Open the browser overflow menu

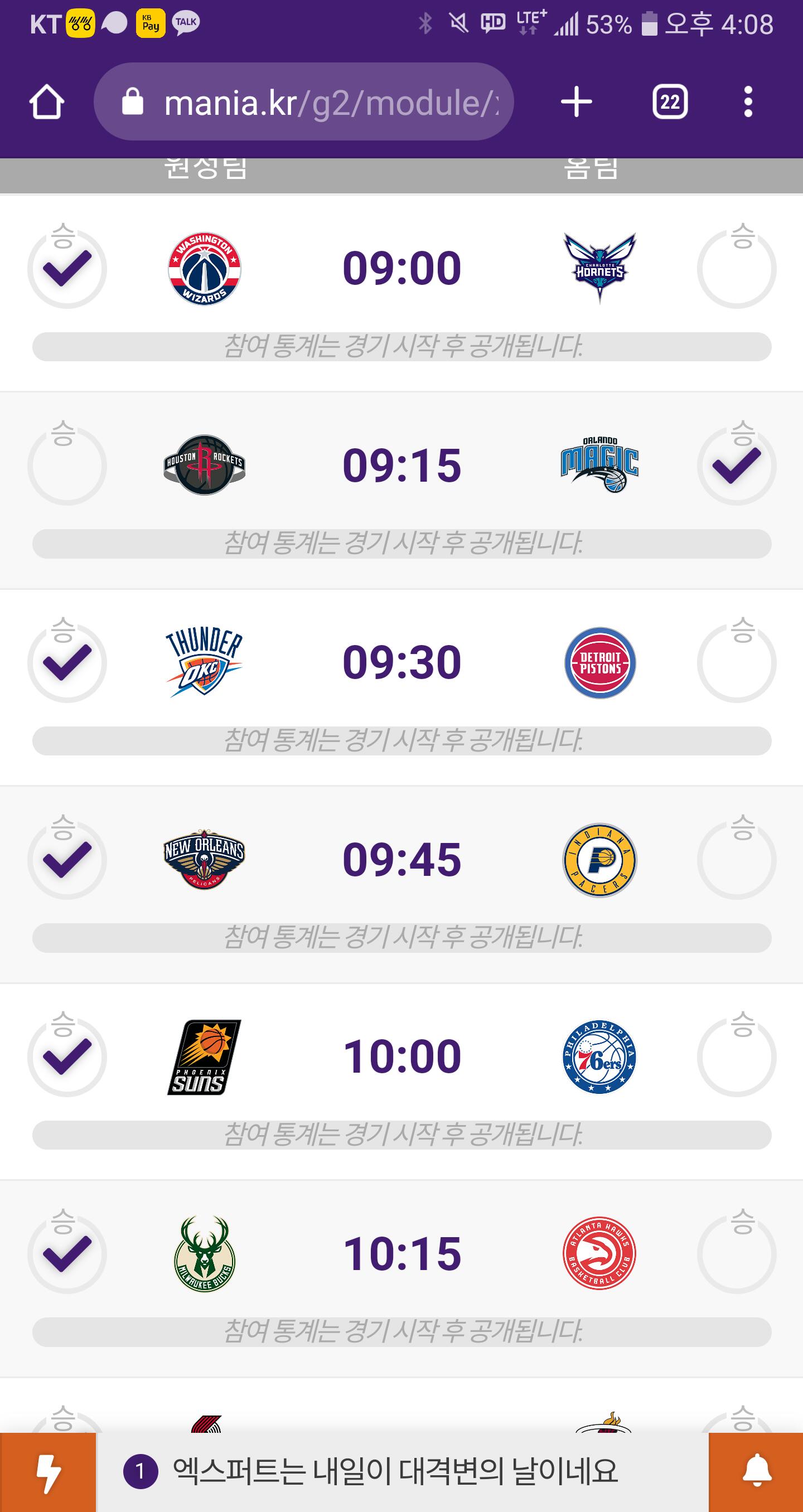[748, 101]
